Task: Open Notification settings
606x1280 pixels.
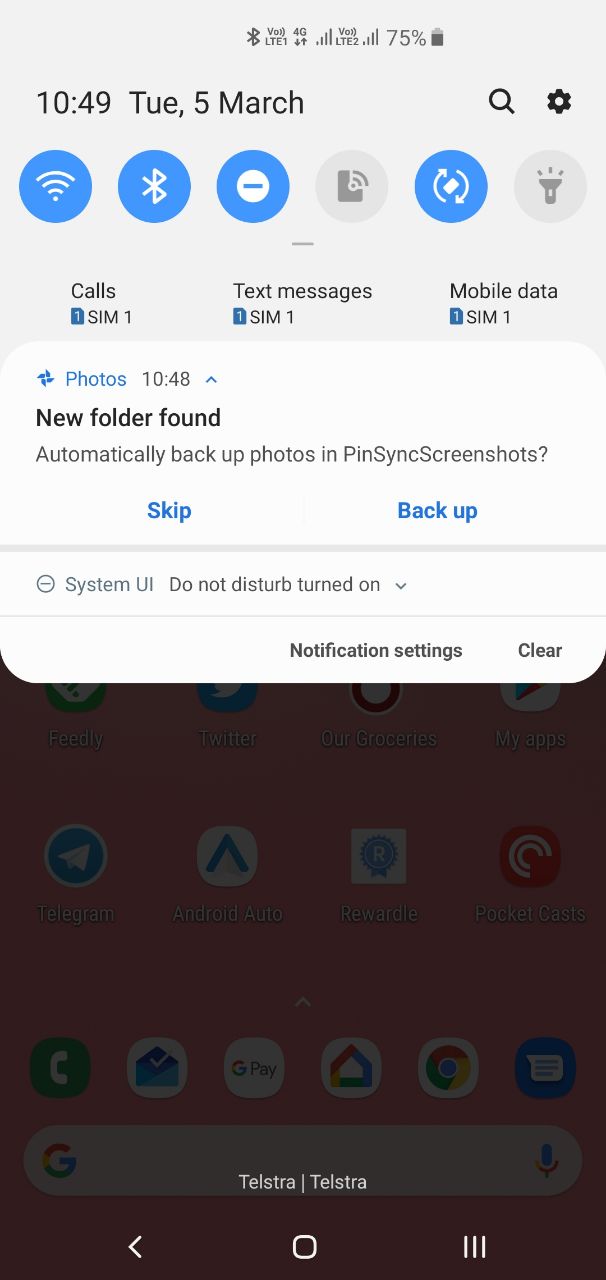Action: pyautogui.click(x=376, y=650)
